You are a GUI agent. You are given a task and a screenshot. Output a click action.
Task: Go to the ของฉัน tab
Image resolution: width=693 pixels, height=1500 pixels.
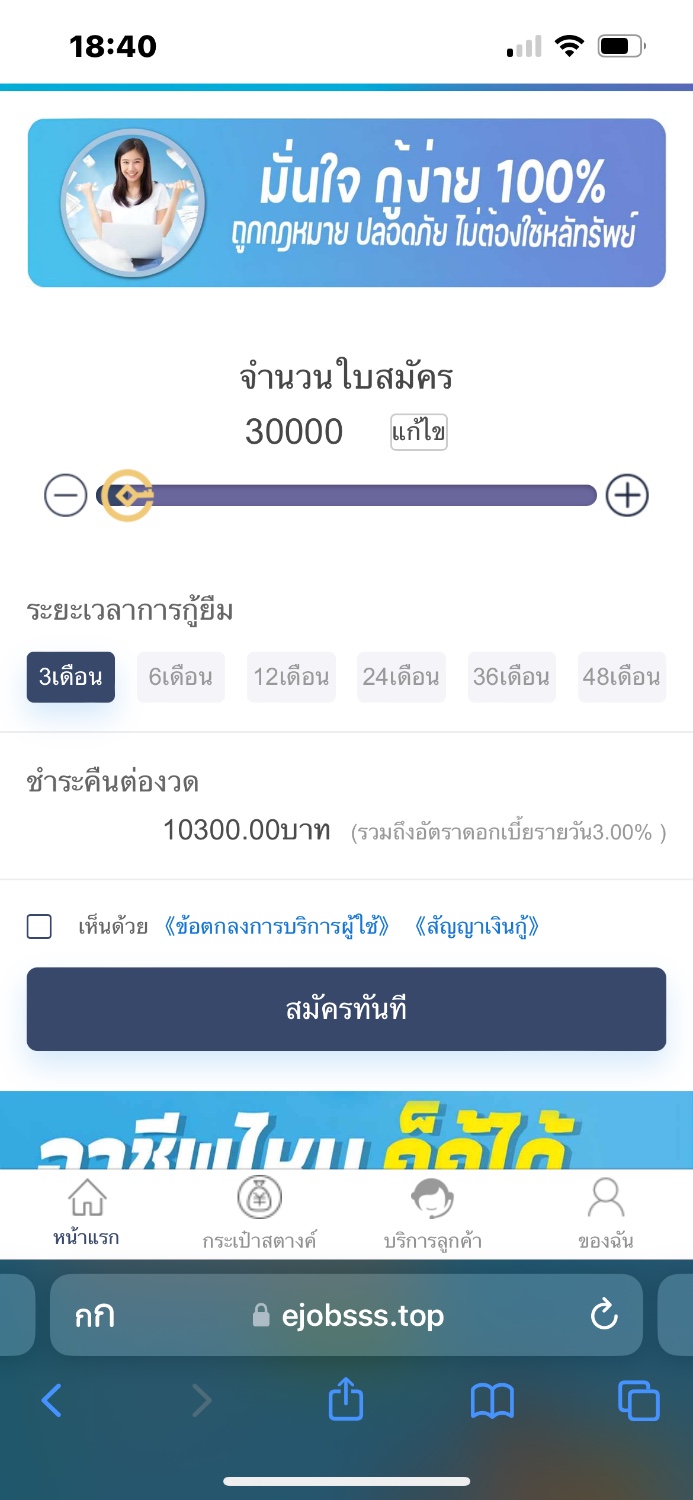(606, 1213)
